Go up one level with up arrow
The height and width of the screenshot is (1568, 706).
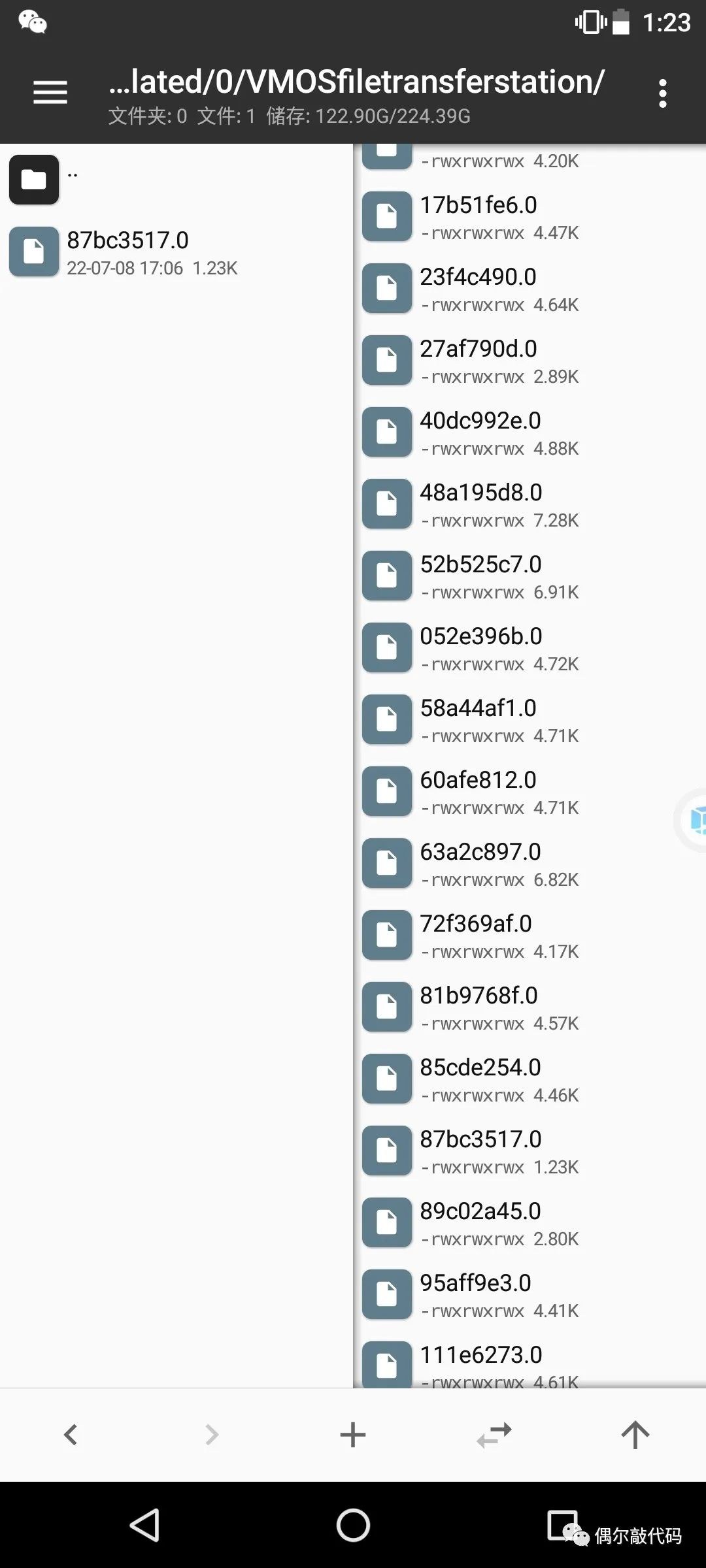635,1435
